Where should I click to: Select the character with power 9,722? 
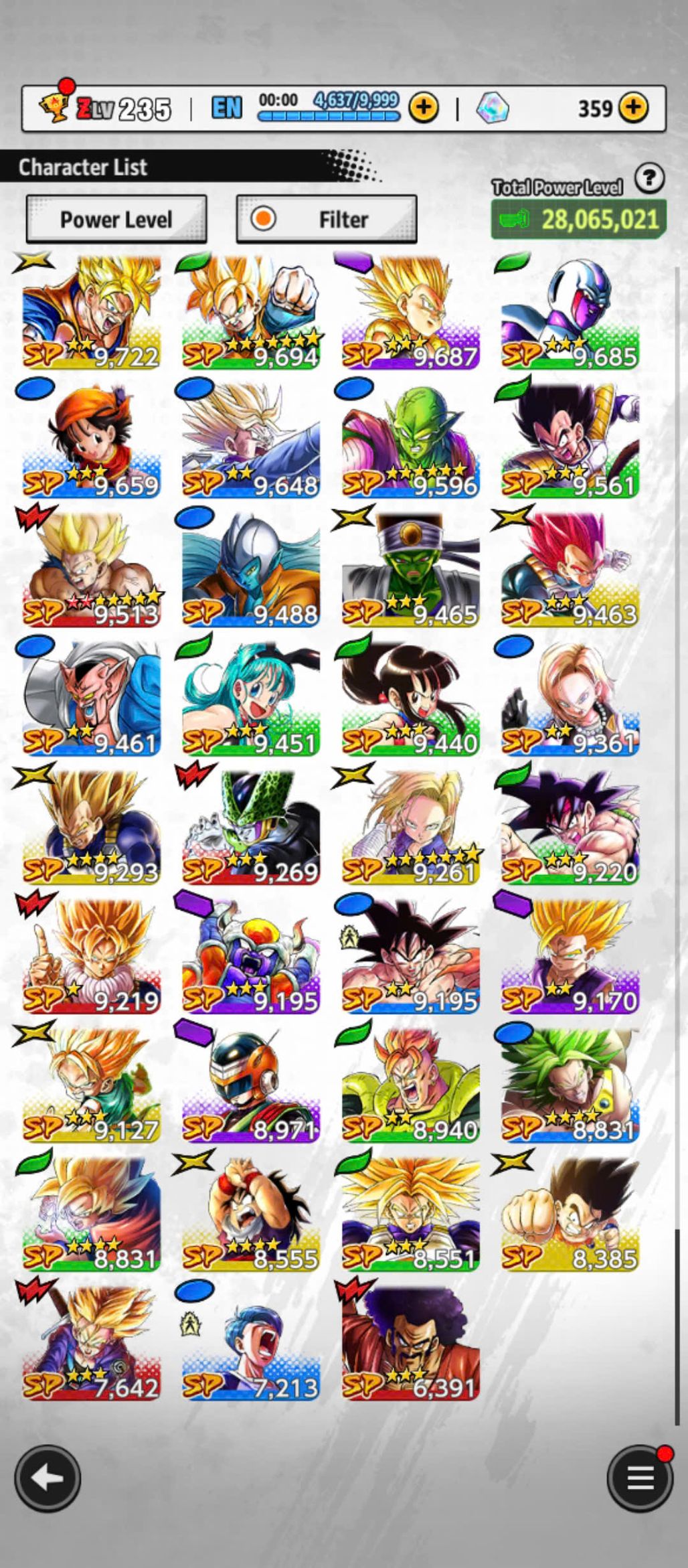pyautogui.click(x=92, y=313)
